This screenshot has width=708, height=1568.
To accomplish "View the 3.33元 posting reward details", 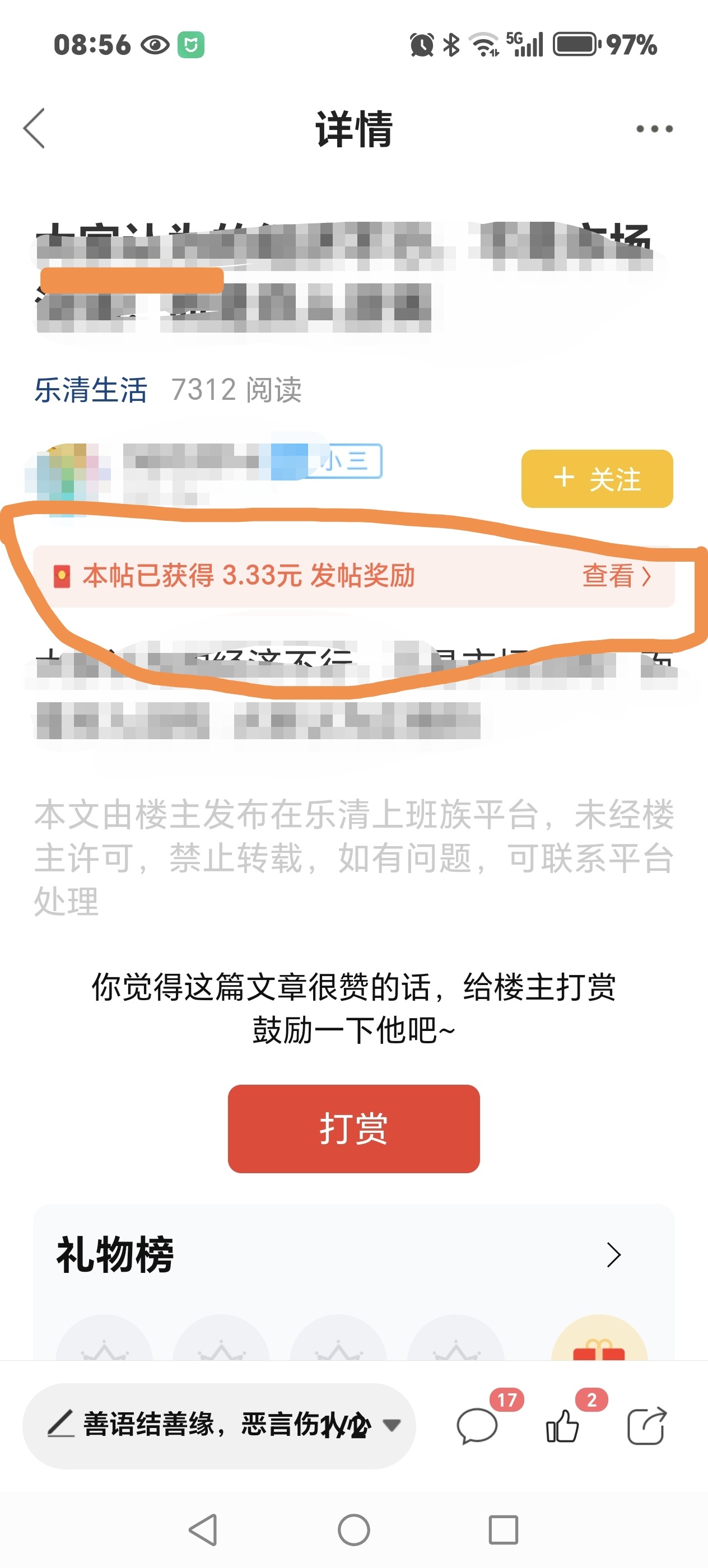I will click(615, 576).
